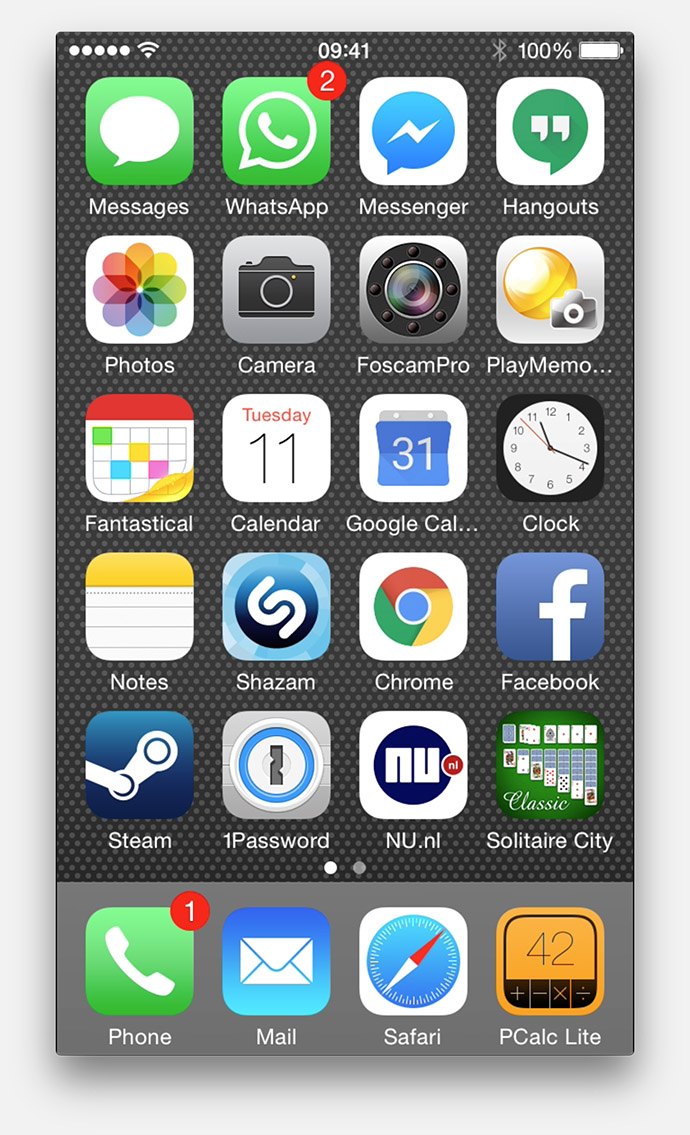Open Solitaire City
The width and height of the screenshot is (690, 1135).
point(550,765)
